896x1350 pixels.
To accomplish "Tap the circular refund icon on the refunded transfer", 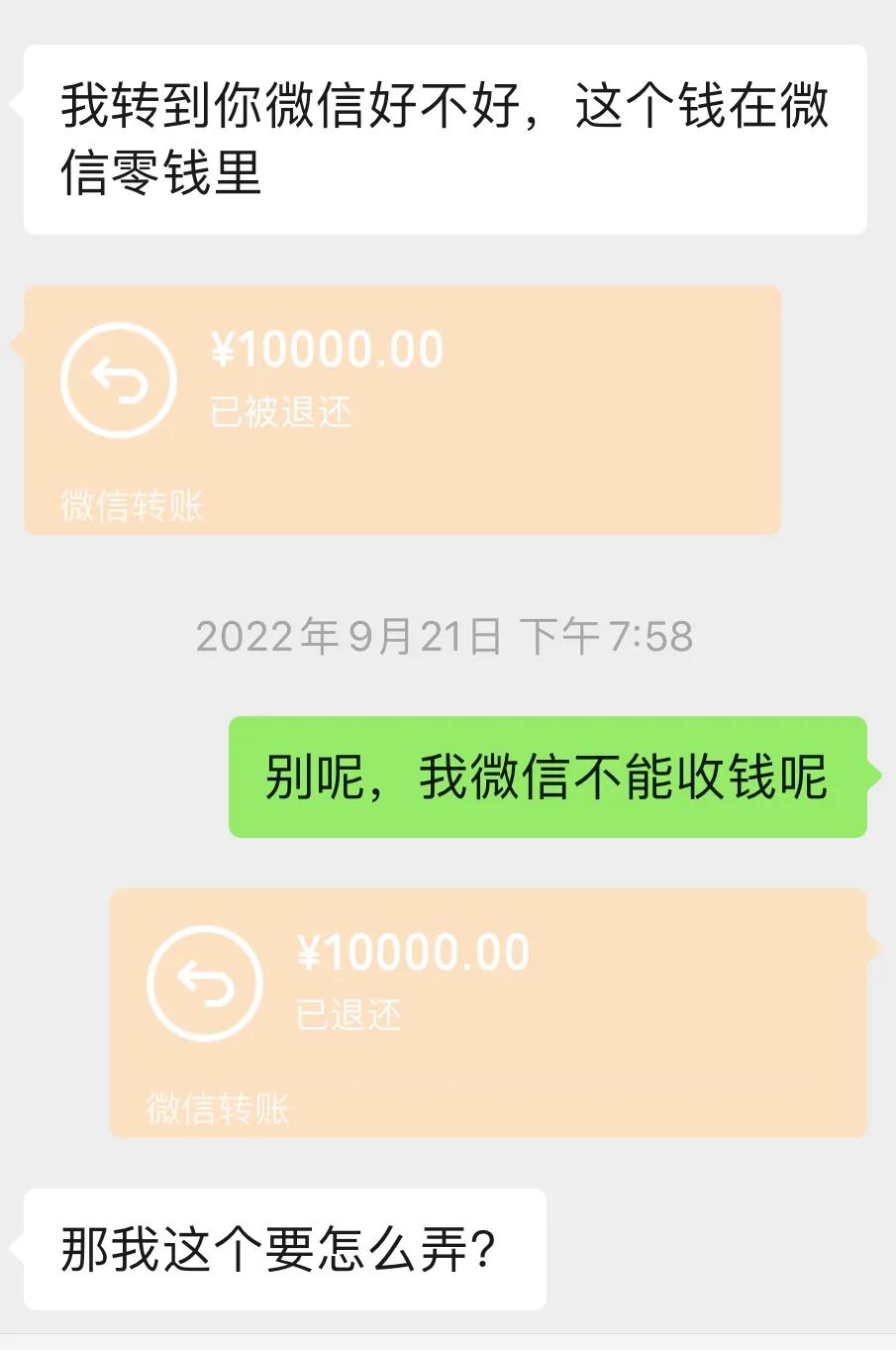I will pyautogui.click(x=204, y=982).
